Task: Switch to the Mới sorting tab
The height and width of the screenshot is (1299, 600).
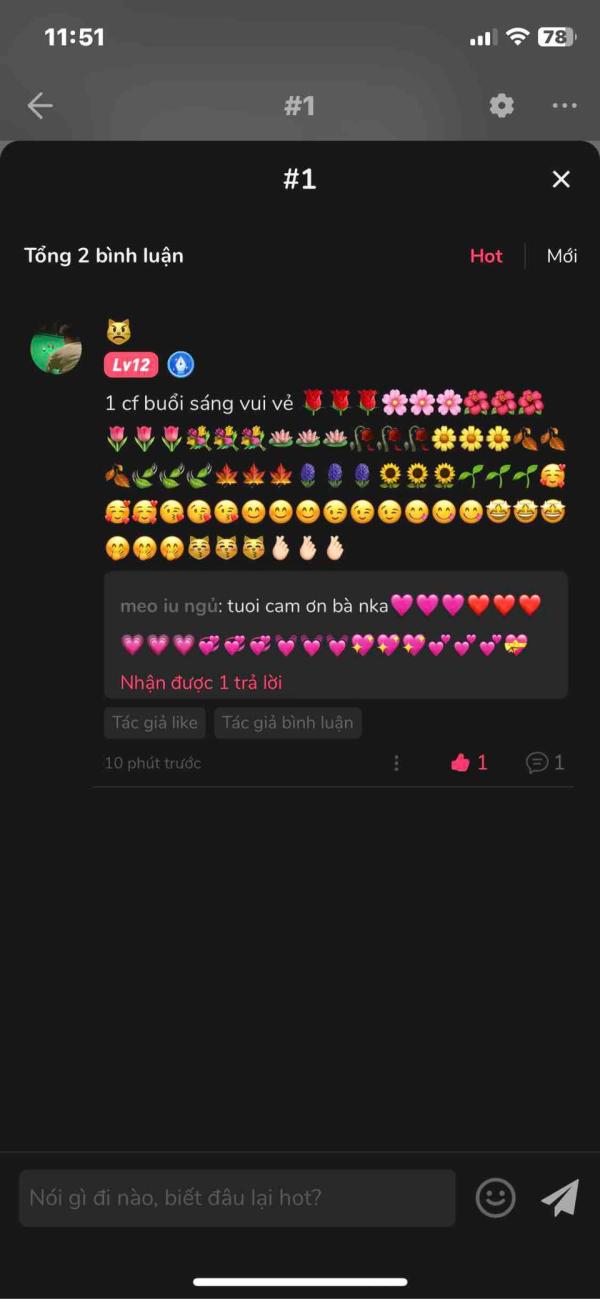Action: click(562, 256)
